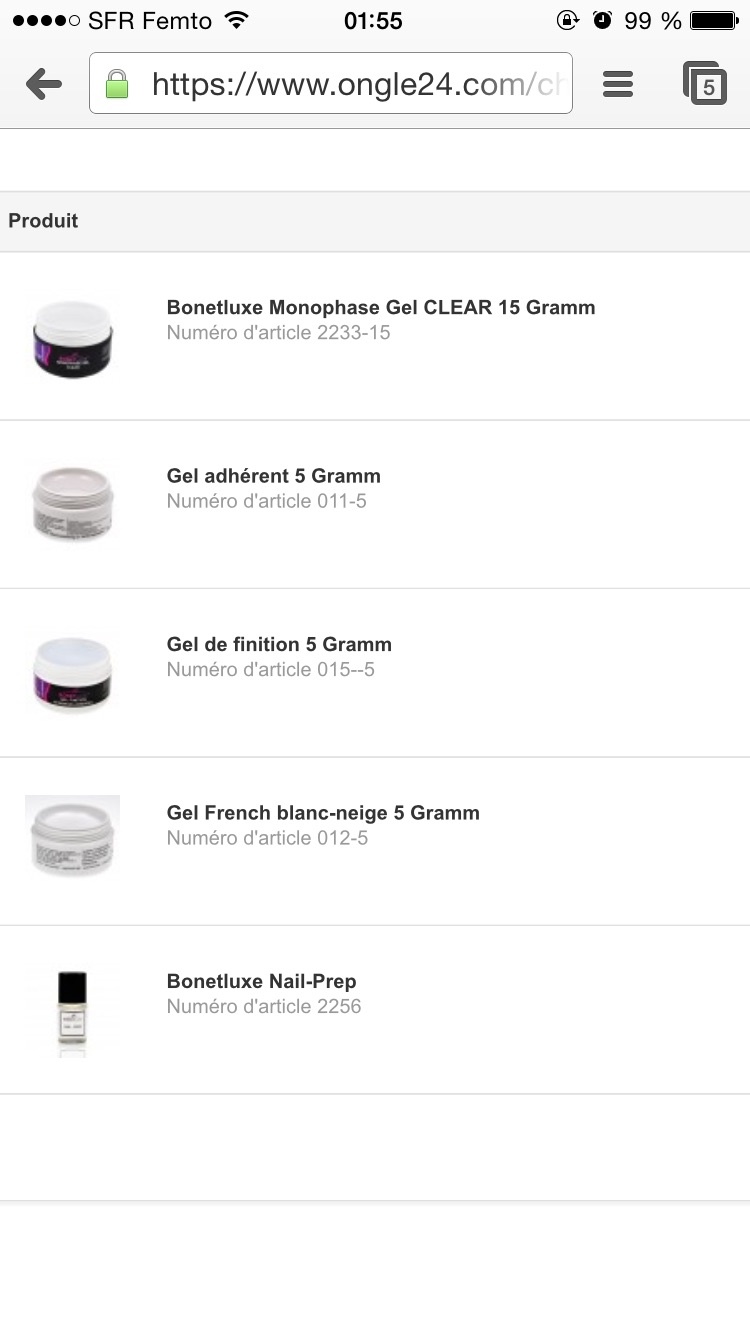Open the browser menu
This screenshot has height=1334, width=750.
(618, 84)
